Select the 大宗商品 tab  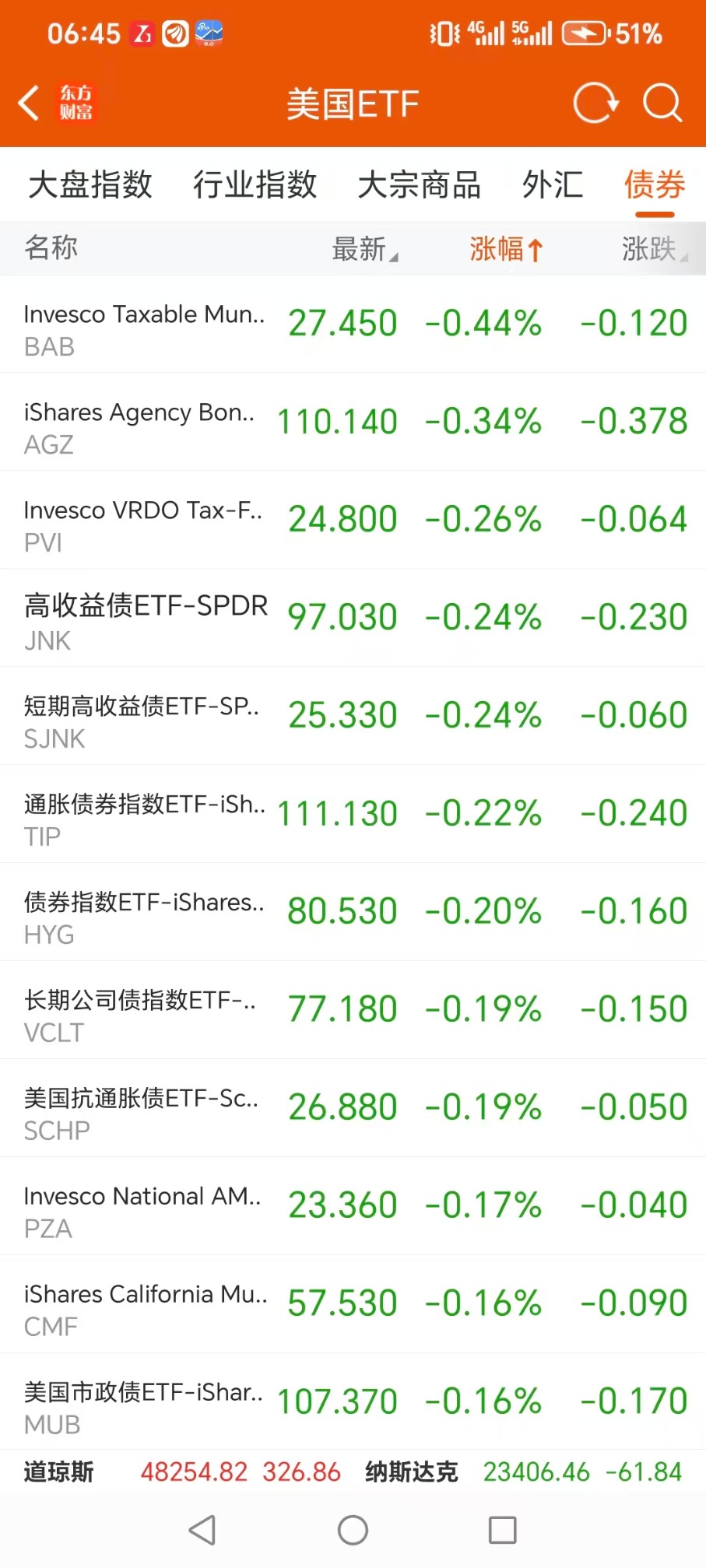420,185
